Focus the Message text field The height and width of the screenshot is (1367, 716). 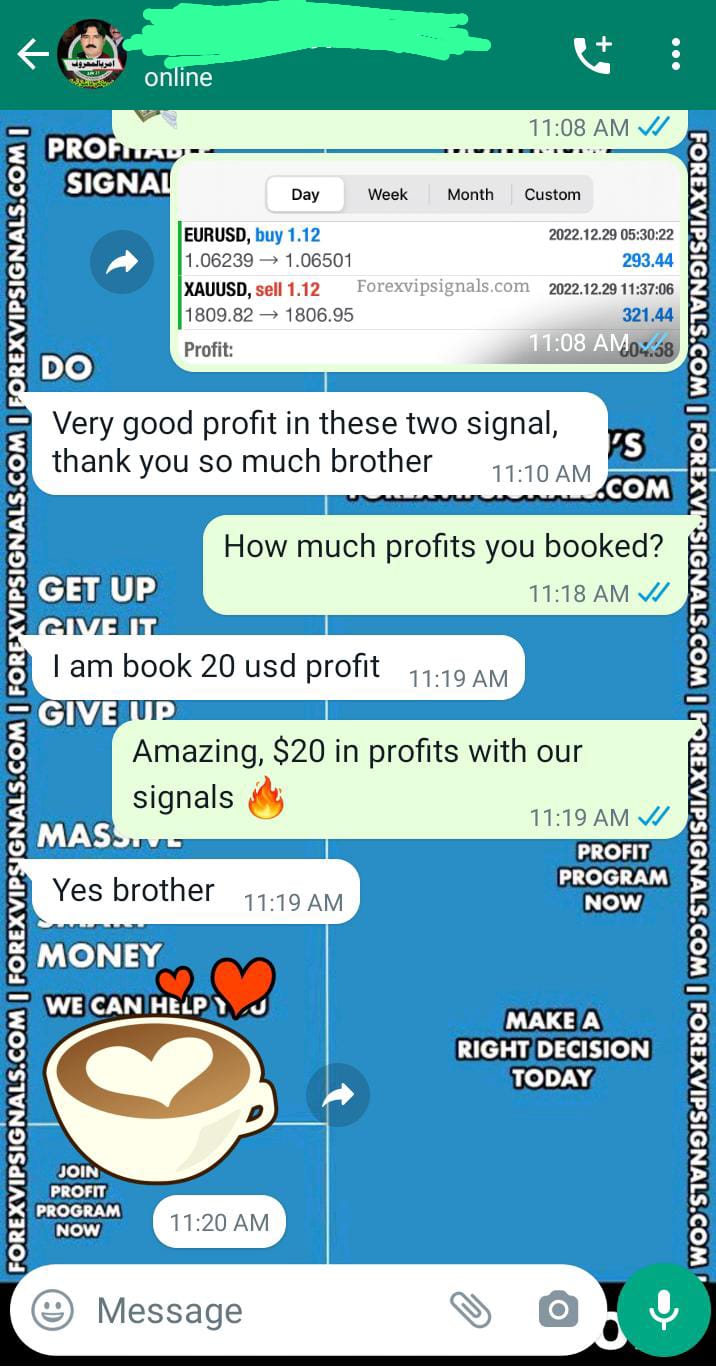260,1310
